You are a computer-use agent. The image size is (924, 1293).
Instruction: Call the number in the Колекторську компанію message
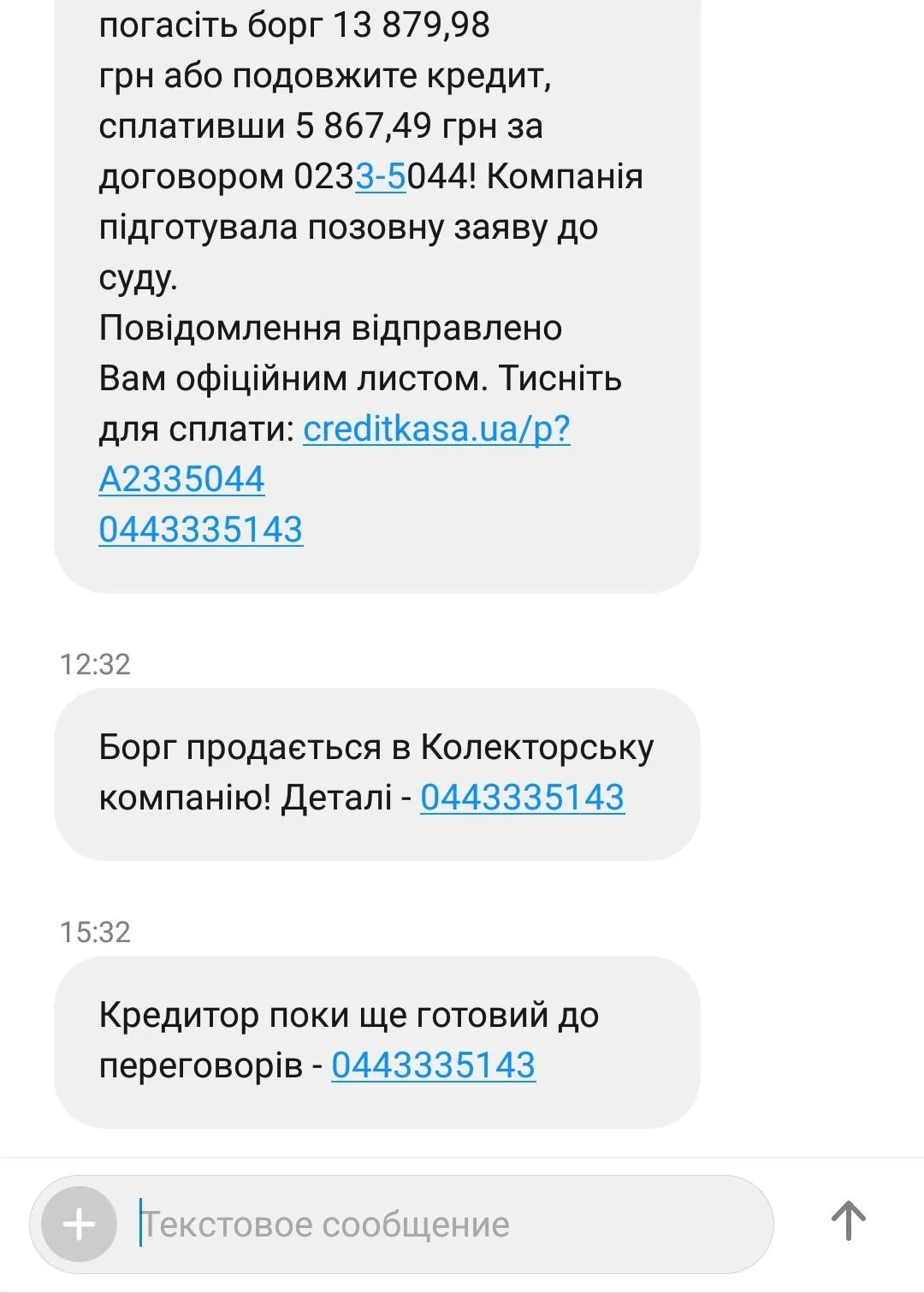click(x=522, y=798)
